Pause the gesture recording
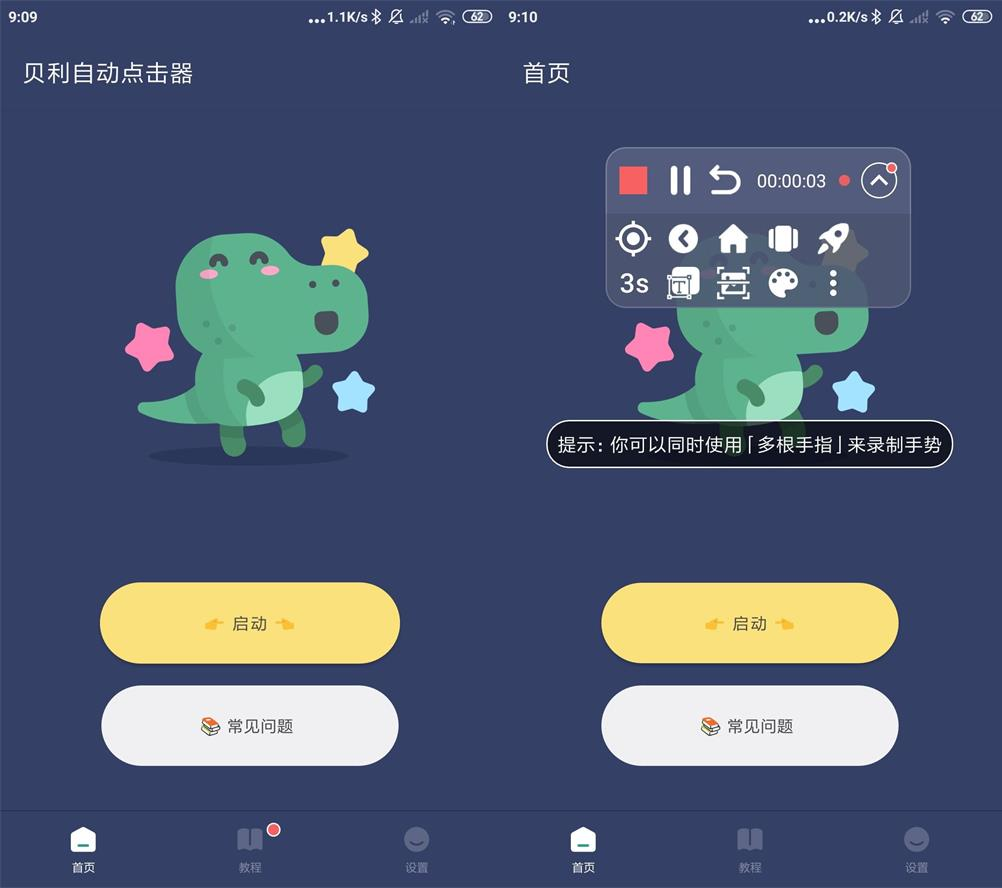 [680, 181]
